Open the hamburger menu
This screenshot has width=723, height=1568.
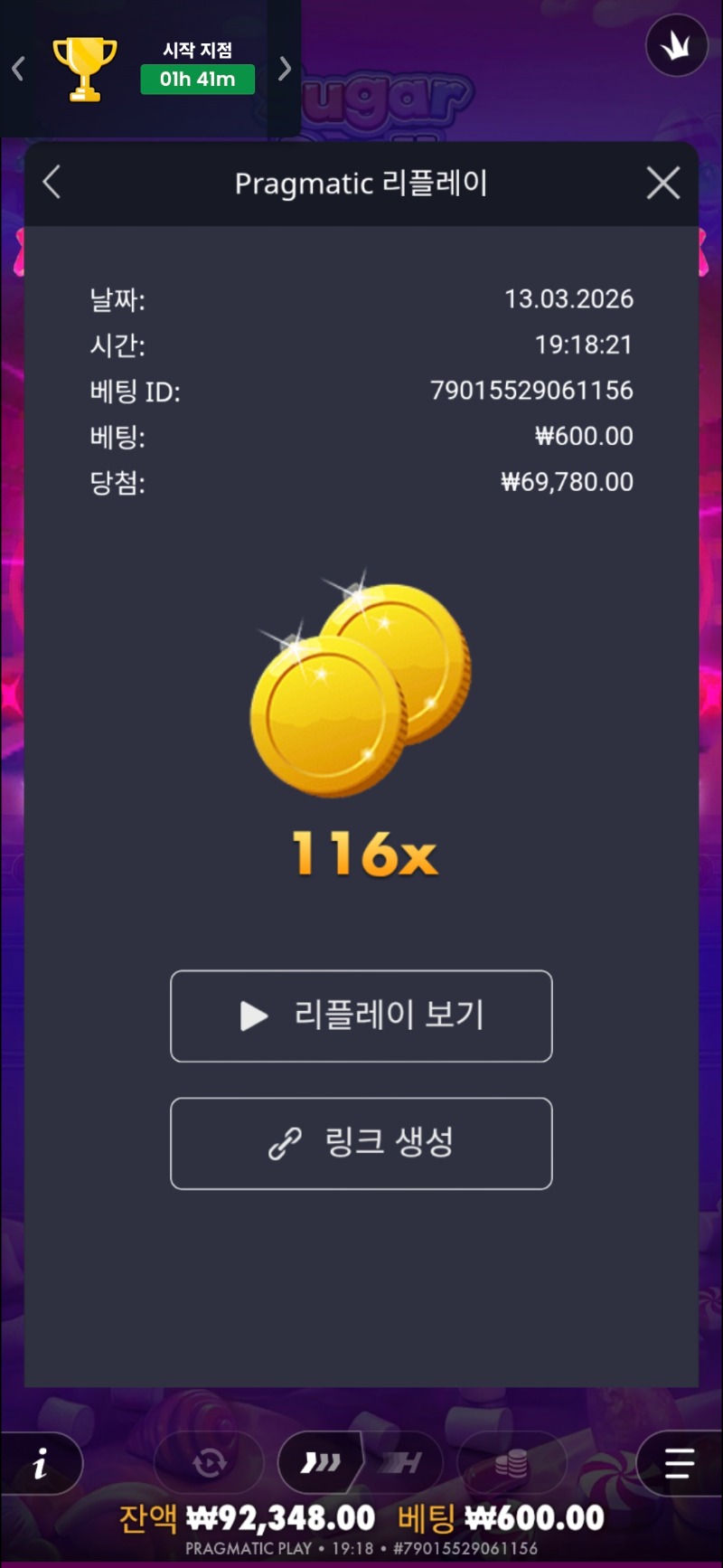click(678, 1462)
